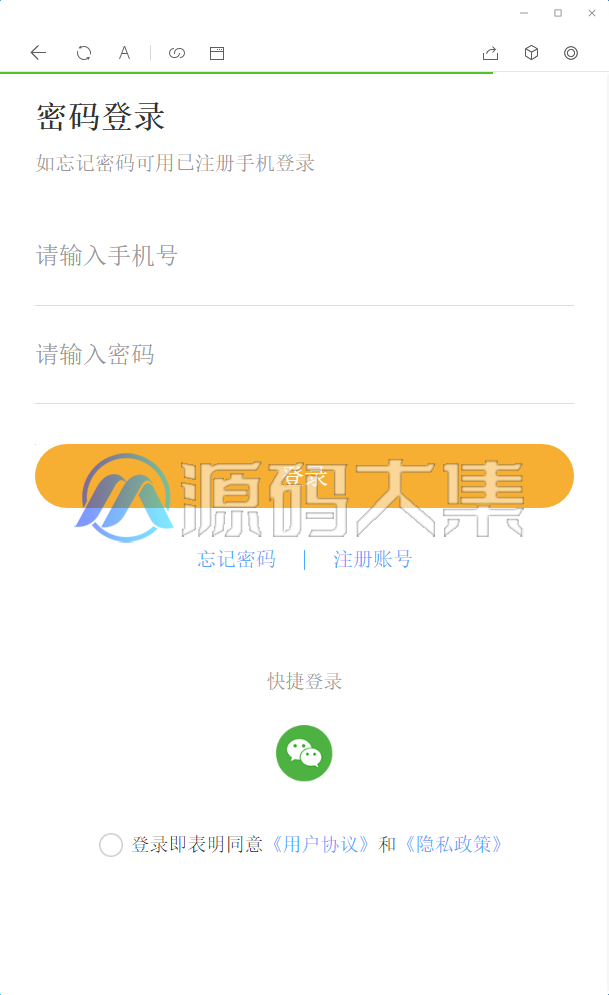This screenshot has width=609, height=995.
Task: Reload the page with the refresh icon
Action: pyautogui.click(x=84, y=53)
